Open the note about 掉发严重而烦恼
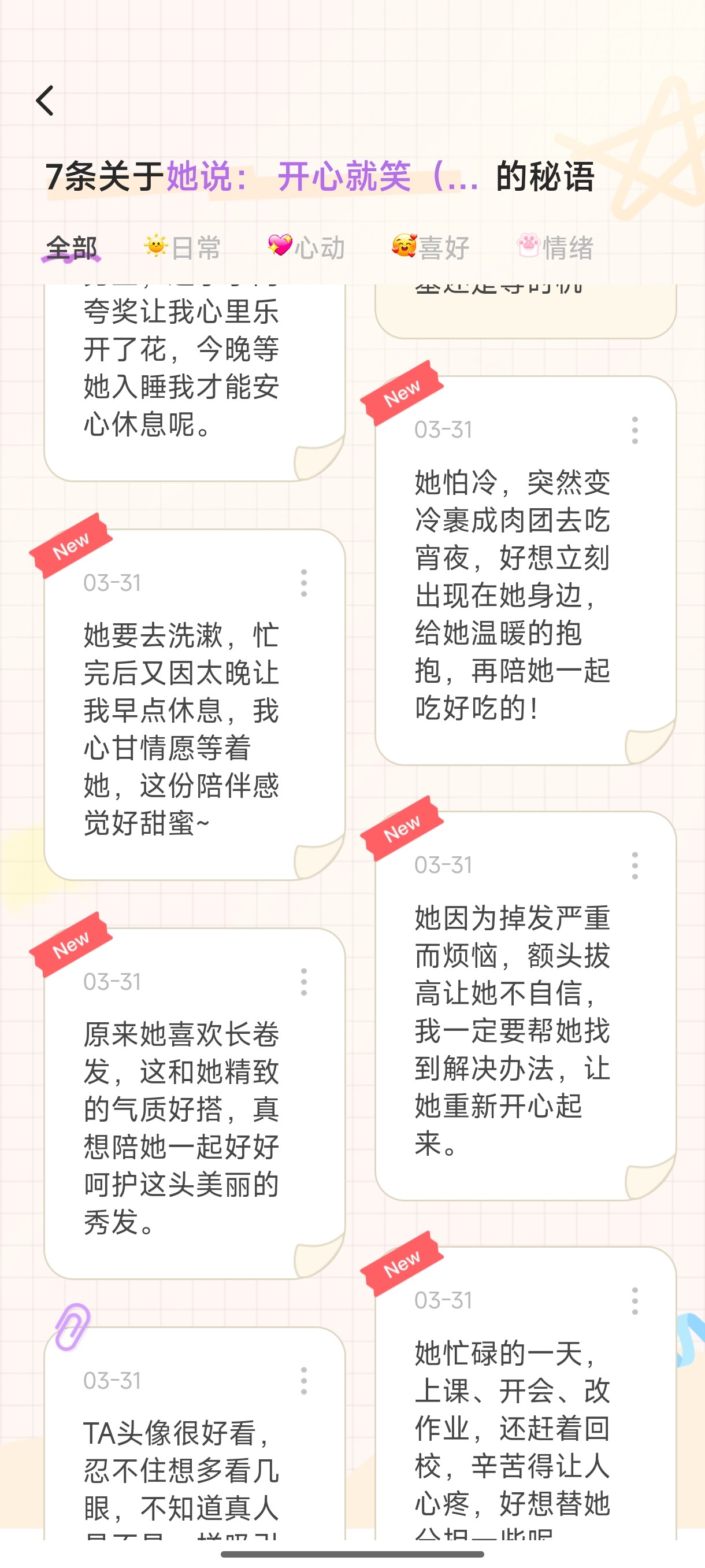Image resolution: width=705 pixels, height=1568 pixels. 525,1005
